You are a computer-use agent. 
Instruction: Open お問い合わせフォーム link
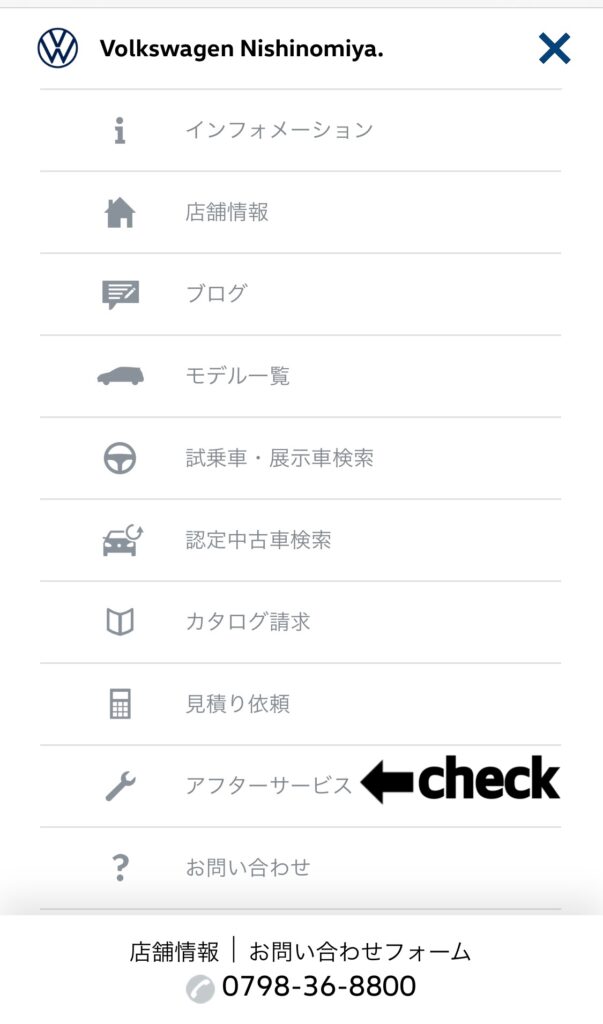[359, 952]
